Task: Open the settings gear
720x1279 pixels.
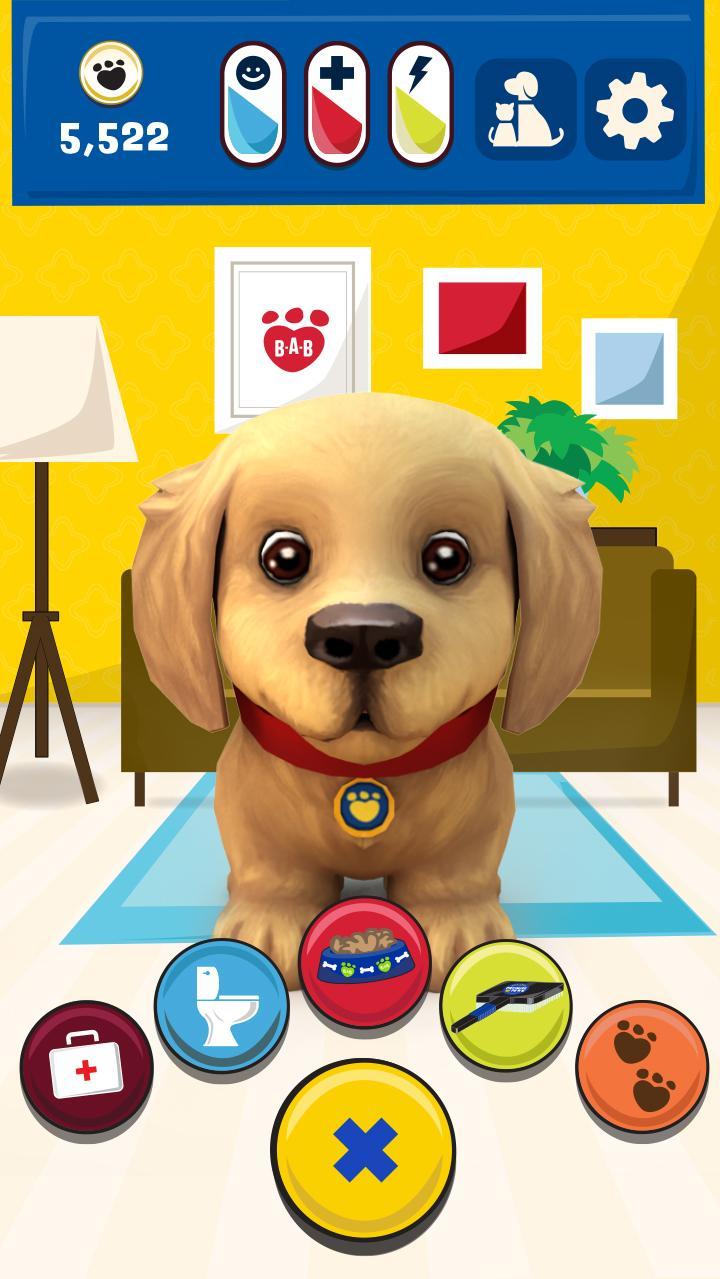Action: pos(635,109)
